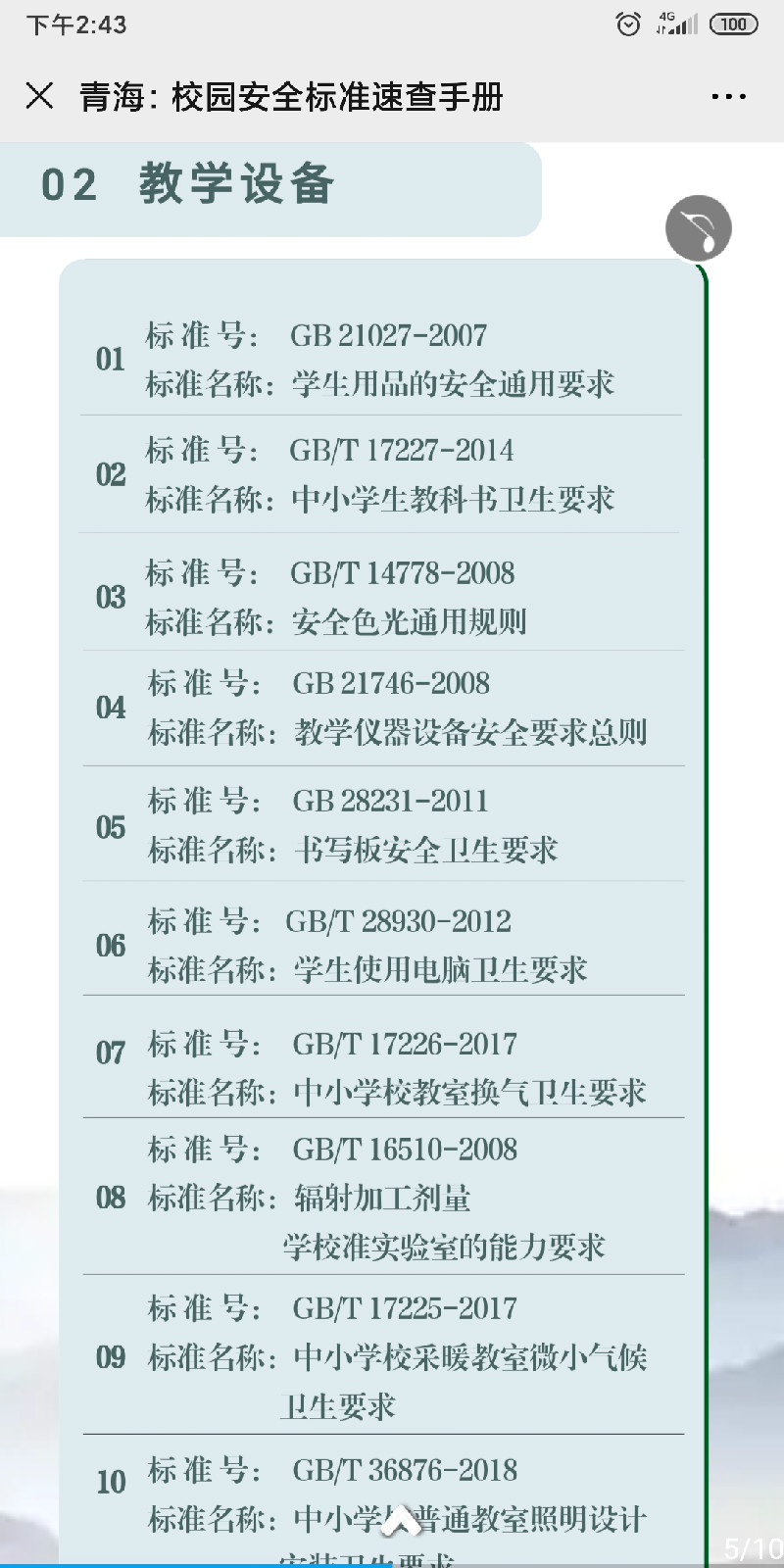This screenshot has height=1568, width=784.
Task: Open the three-dot overflow menu
Action: coord(728,96)
